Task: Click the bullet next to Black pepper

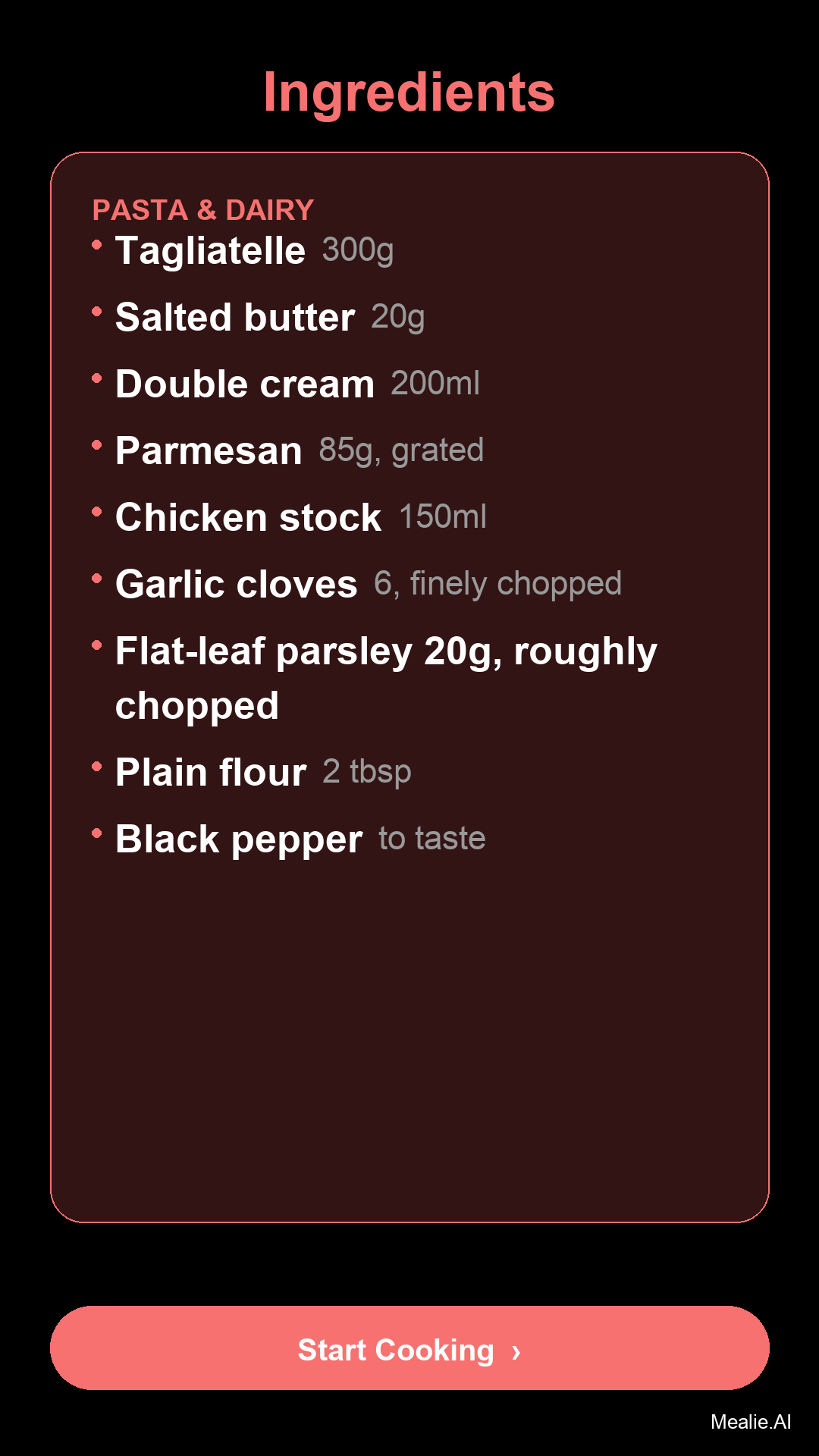Action: click(x=98, y=830)
